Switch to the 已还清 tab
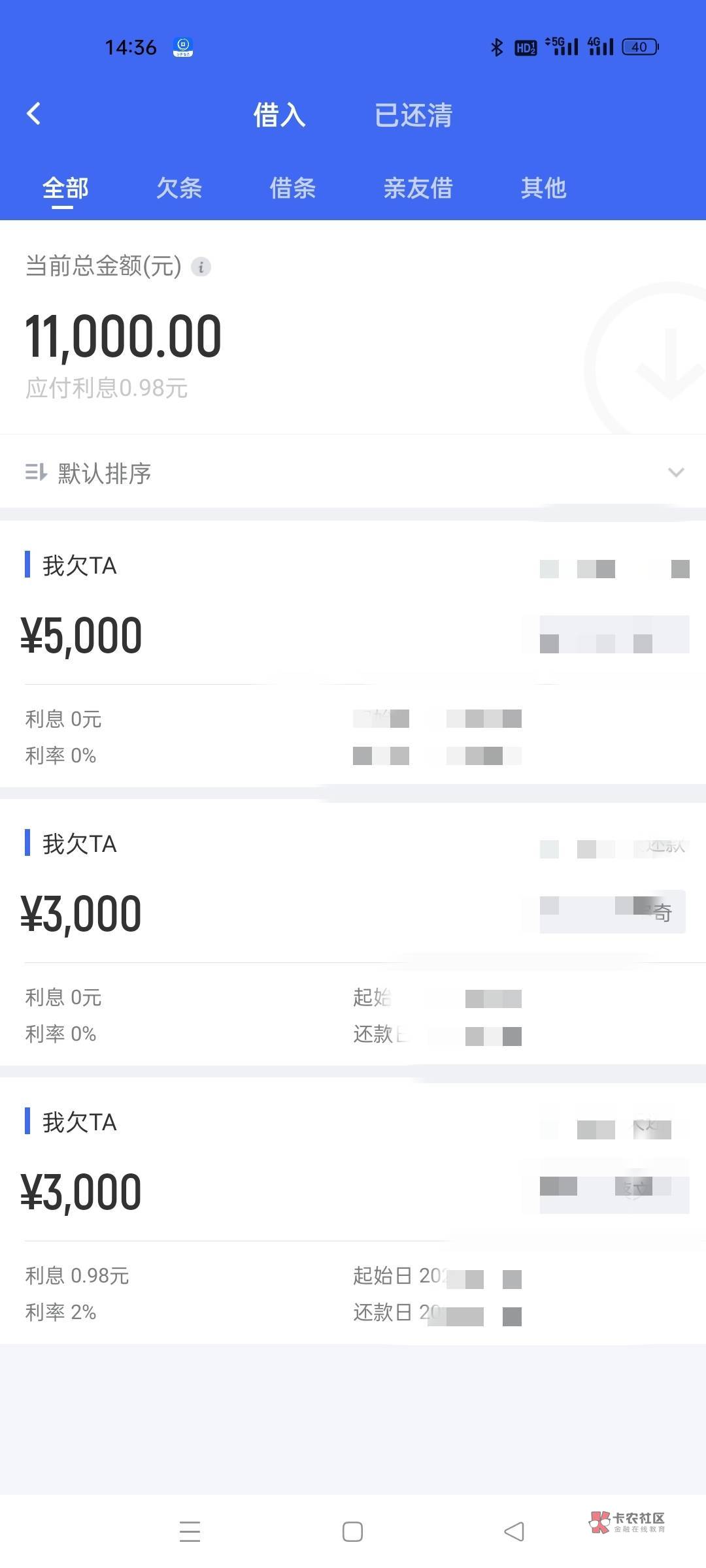This screenshot has width=706, height=1568. pos(413,115)
